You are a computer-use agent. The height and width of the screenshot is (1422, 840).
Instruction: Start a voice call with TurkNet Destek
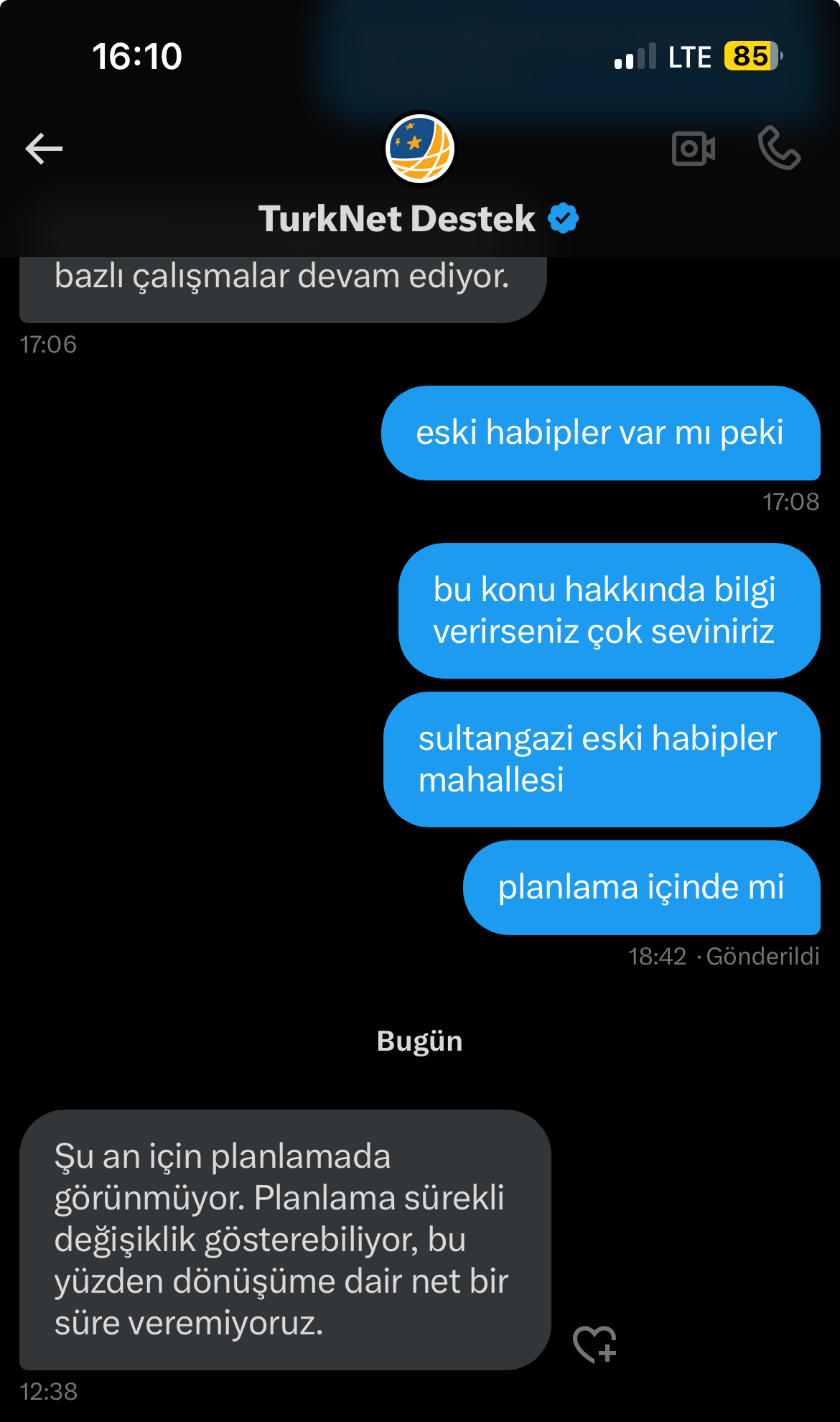[779, 148]
